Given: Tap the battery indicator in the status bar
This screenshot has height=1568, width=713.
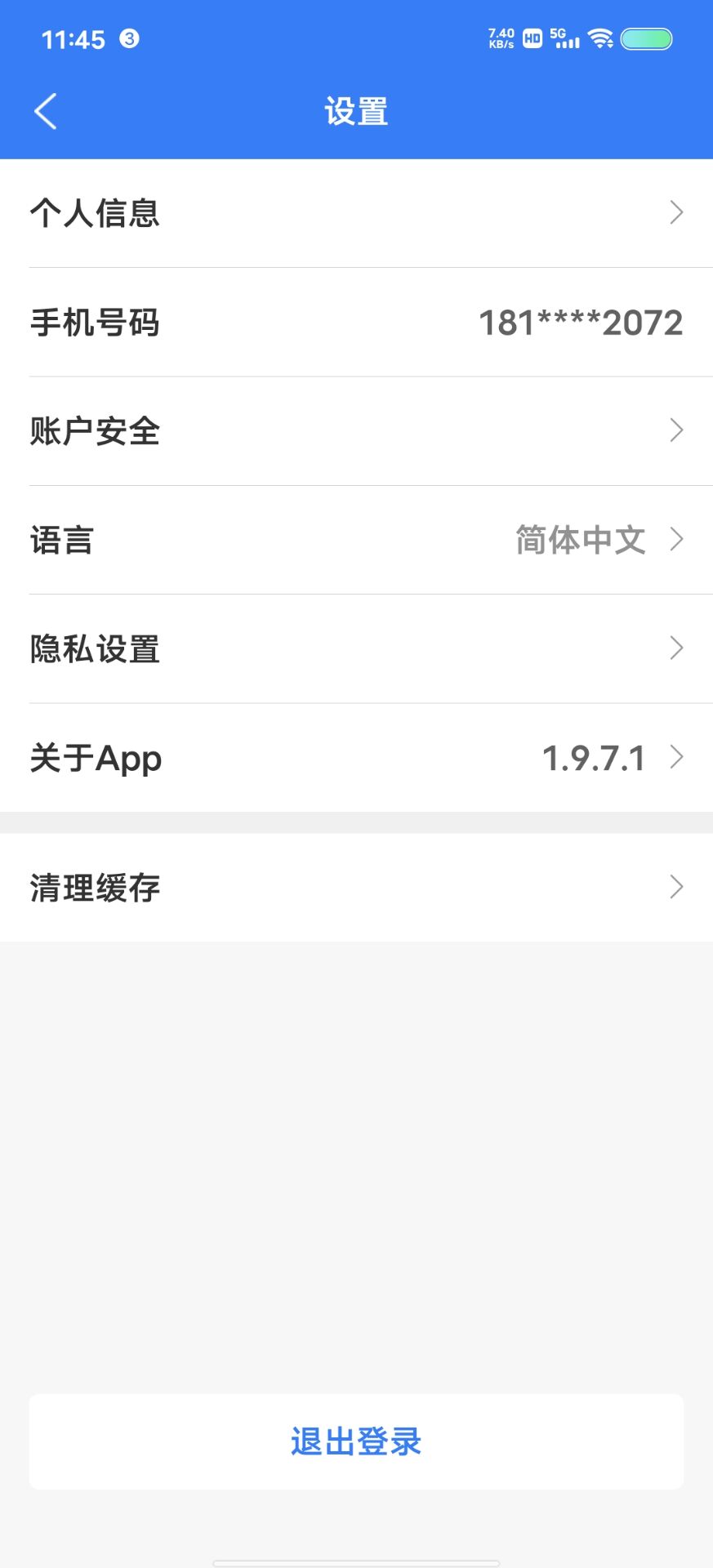Looking at the screenshot, I should pos(645,38).
